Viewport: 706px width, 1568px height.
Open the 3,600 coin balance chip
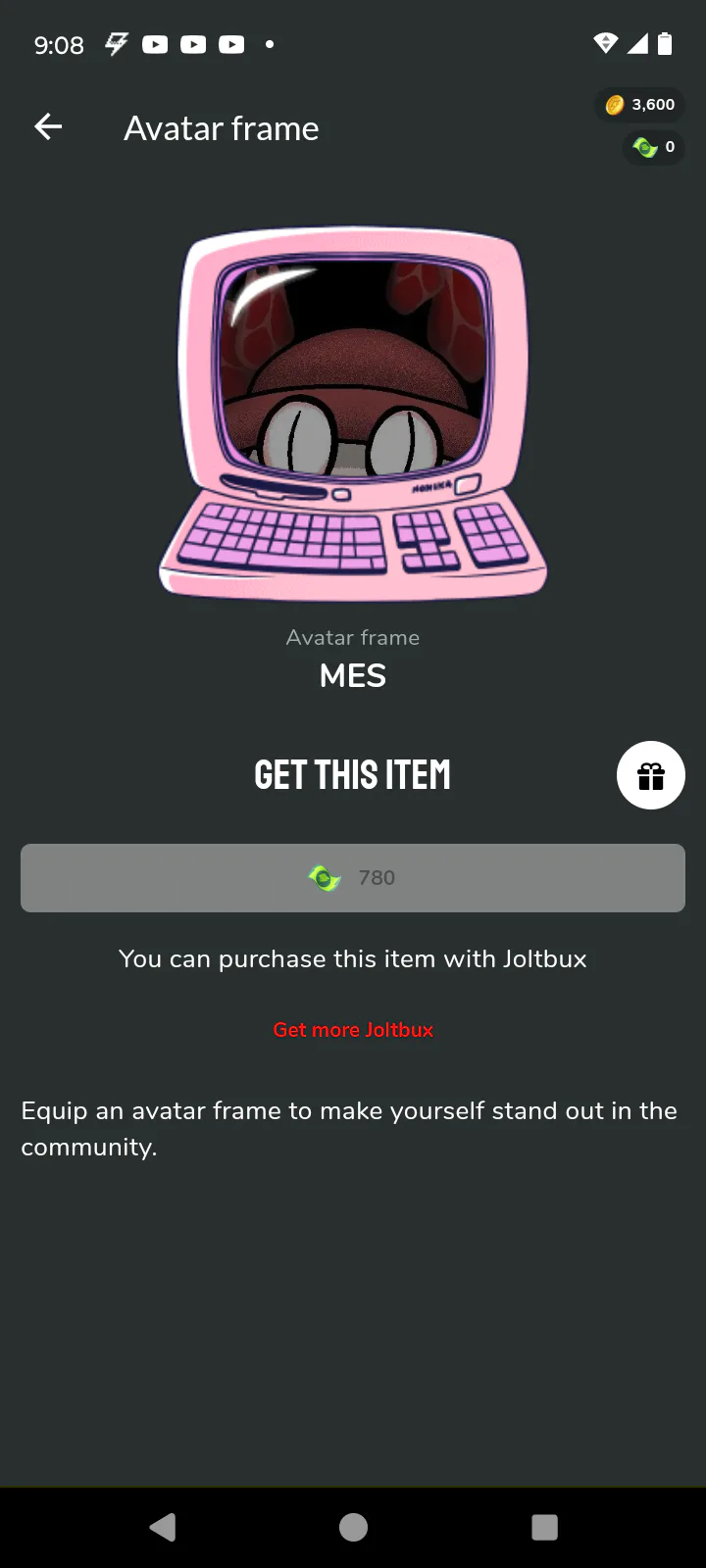(x=640, y=105)
